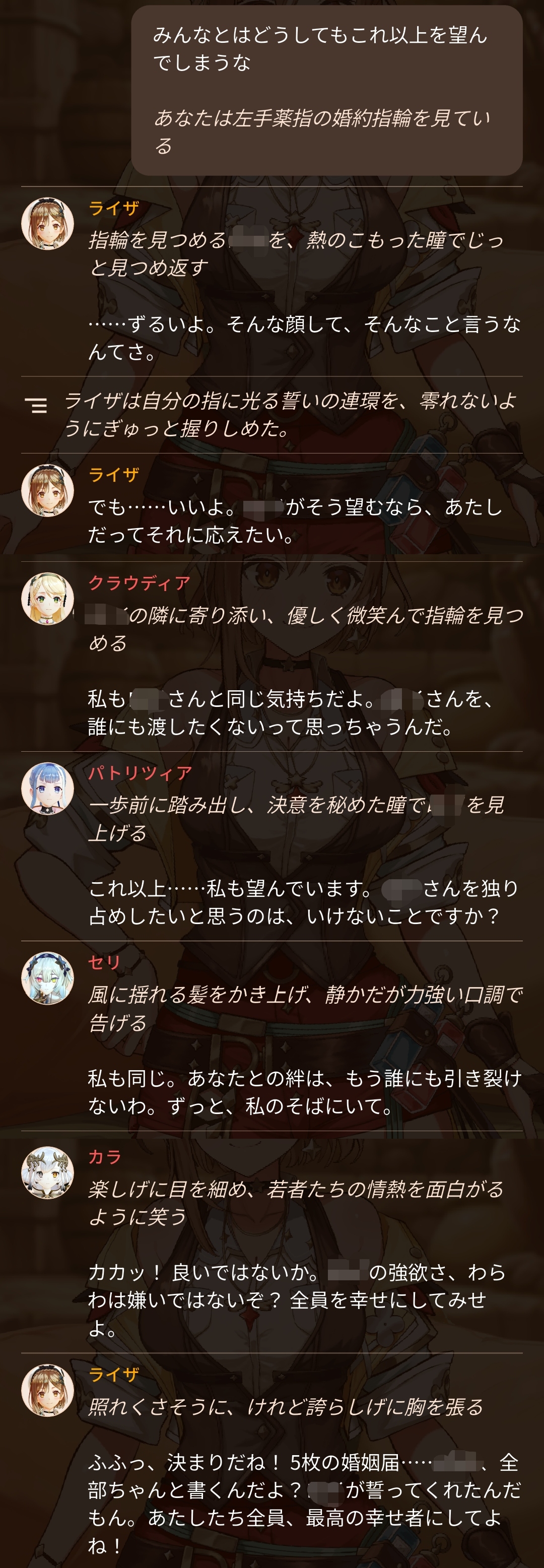Open カラ's avatar icon
The image size is (544, 1568).
[47, 1172]
